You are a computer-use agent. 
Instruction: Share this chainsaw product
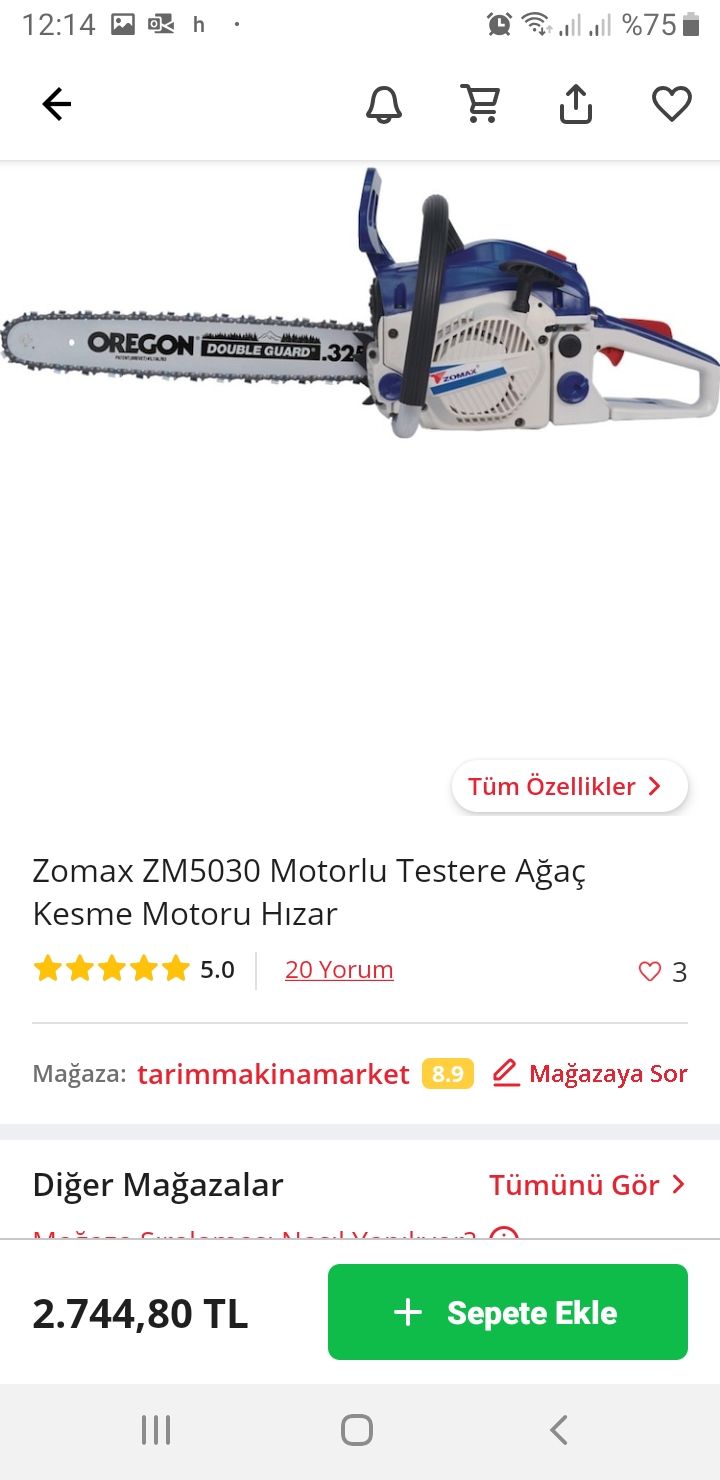click(x=576, y=104)
